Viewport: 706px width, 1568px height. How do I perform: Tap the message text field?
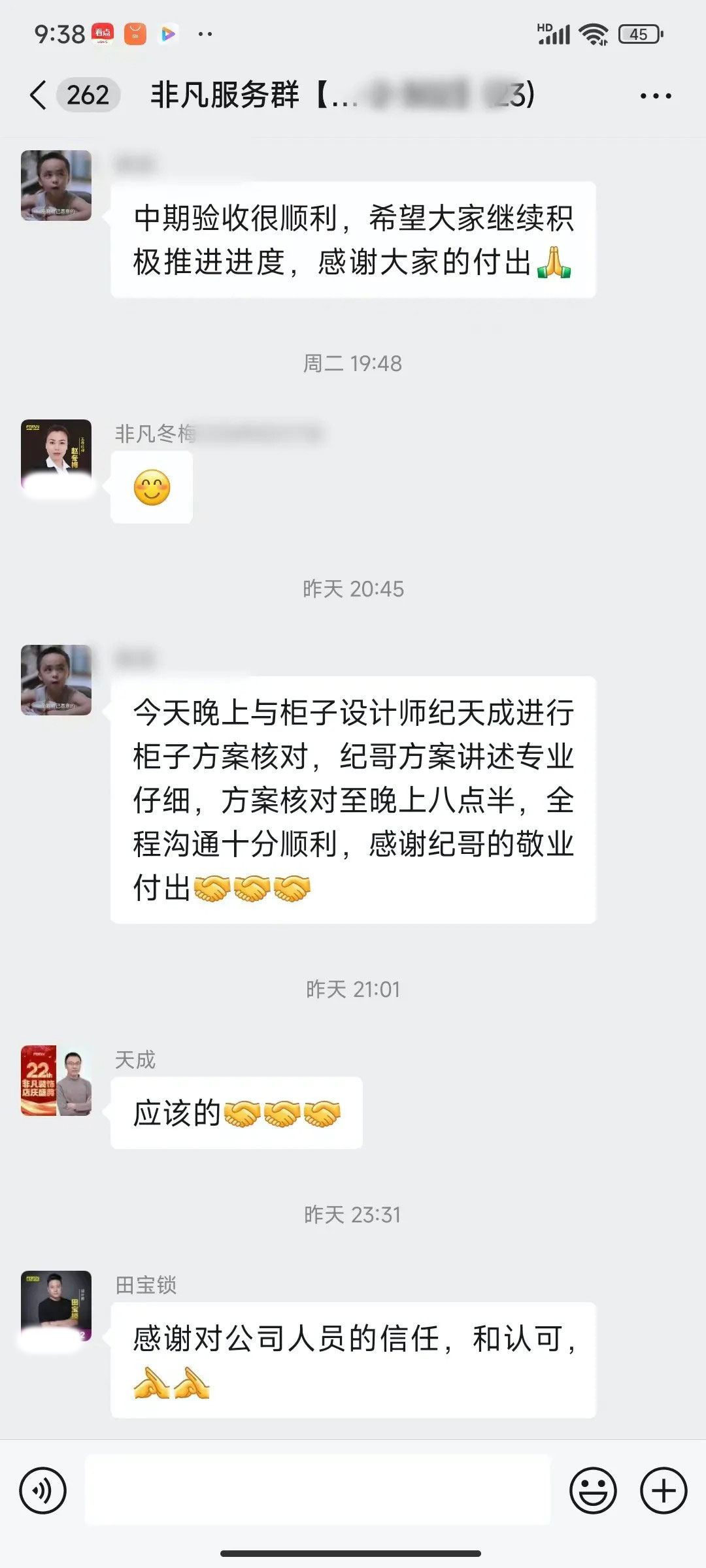coord(318,1491)
